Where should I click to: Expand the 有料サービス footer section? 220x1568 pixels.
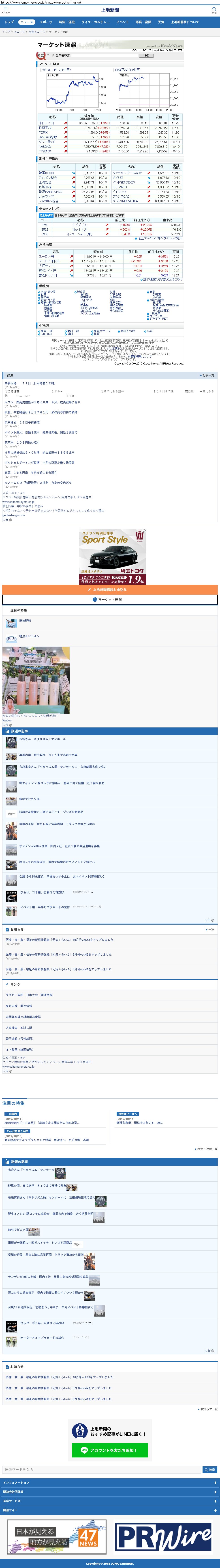tap(110, 1501)
